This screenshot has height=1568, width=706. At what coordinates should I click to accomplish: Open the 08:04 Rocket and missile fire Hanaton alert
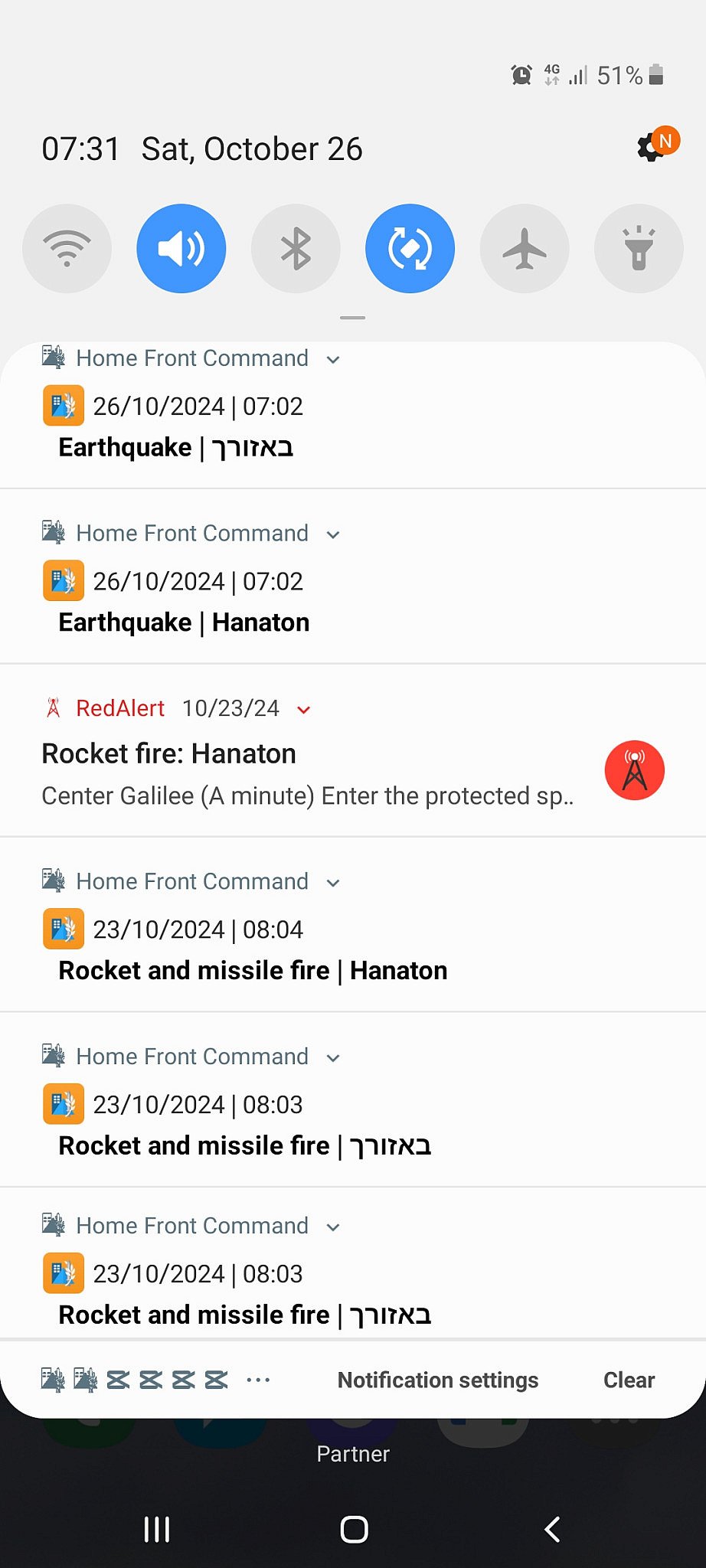353,925
